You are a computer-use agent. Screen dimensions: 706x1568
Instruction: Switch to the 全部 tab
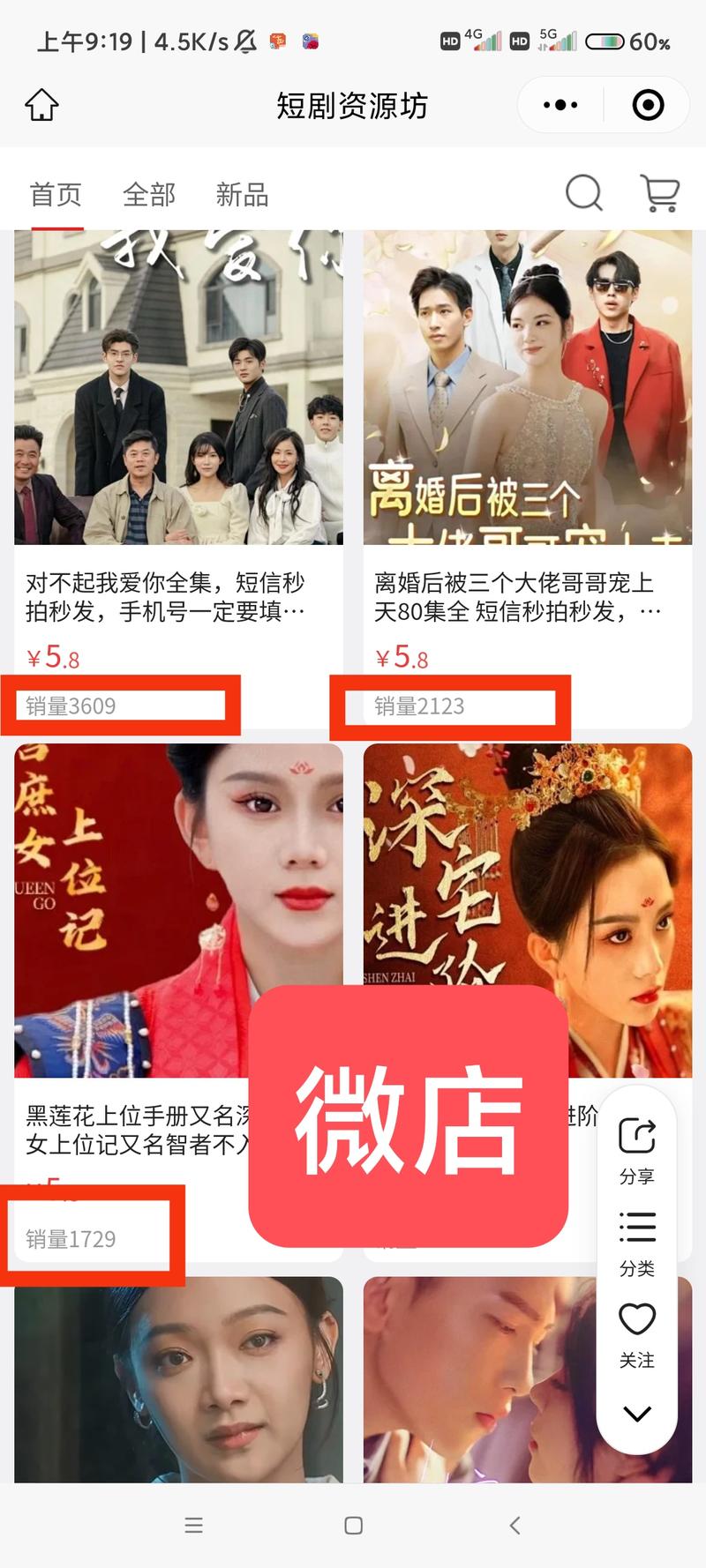(x=148, y=194)
